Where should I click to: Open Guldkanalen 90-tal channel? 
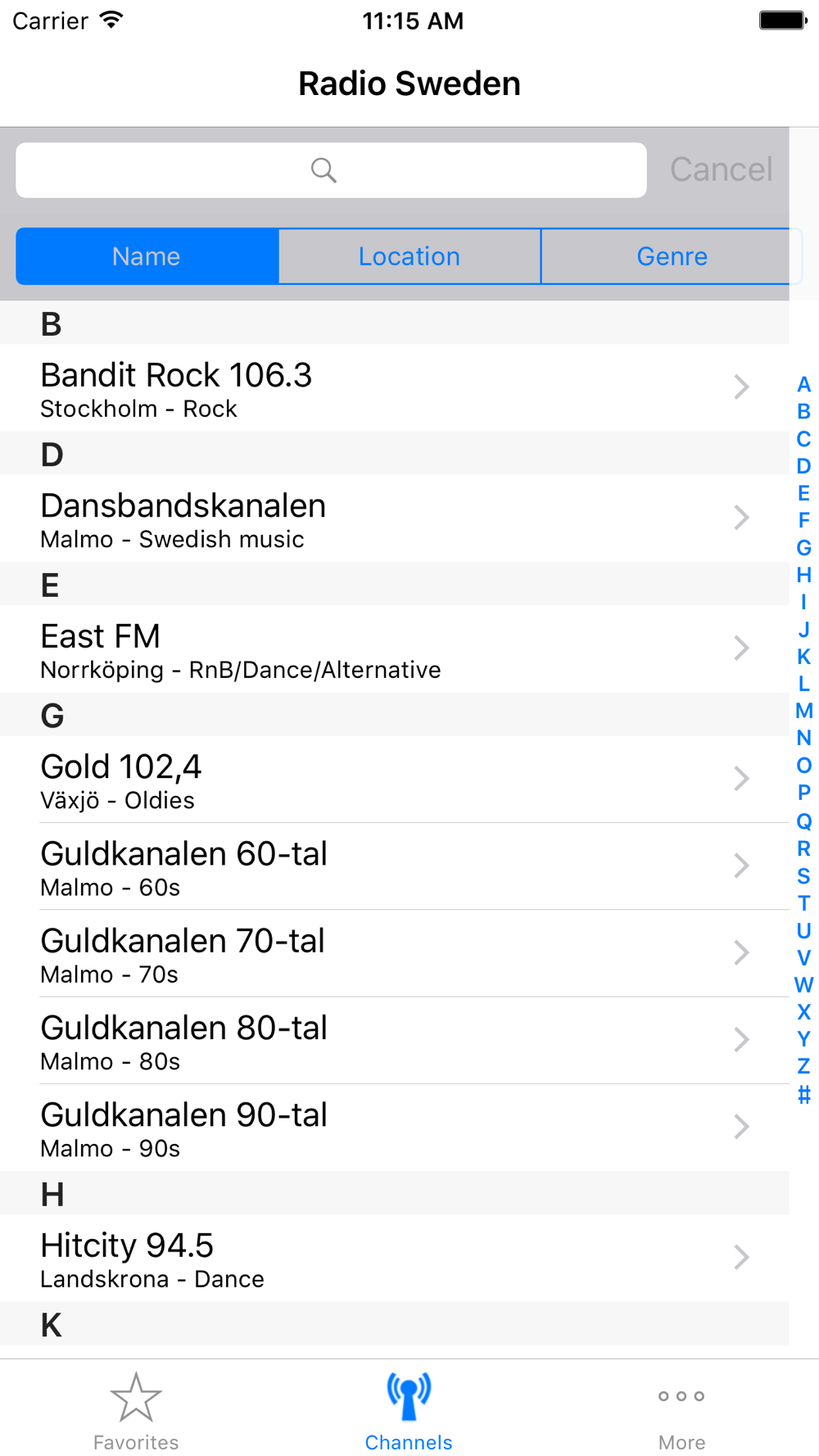pyautogui.click(x=395, y=1128)
